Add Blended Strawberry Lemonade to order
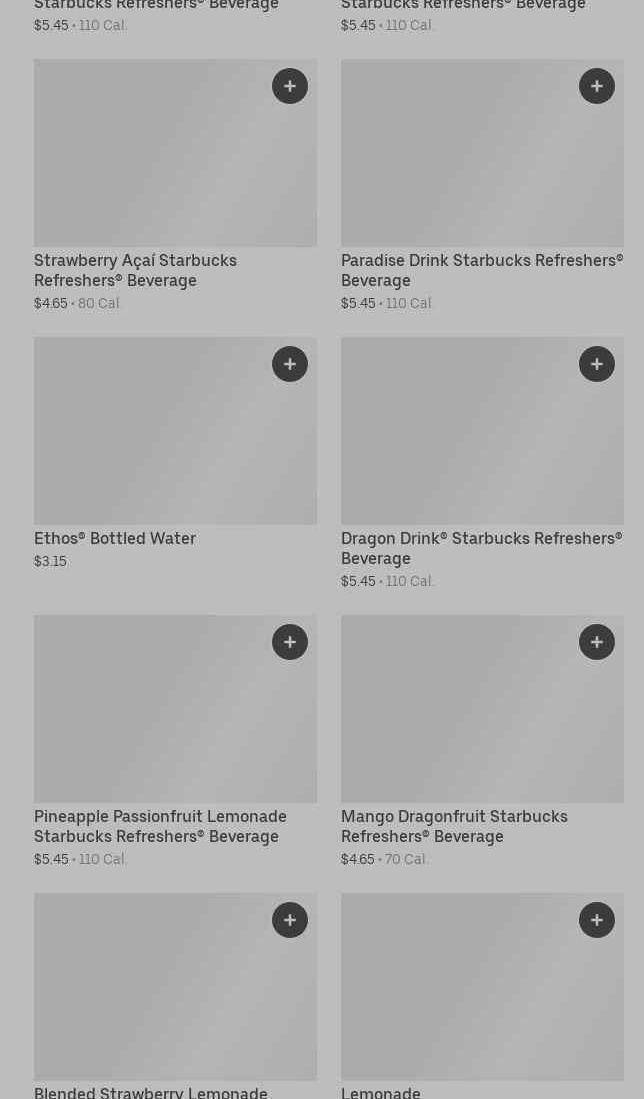 point(289,920)
